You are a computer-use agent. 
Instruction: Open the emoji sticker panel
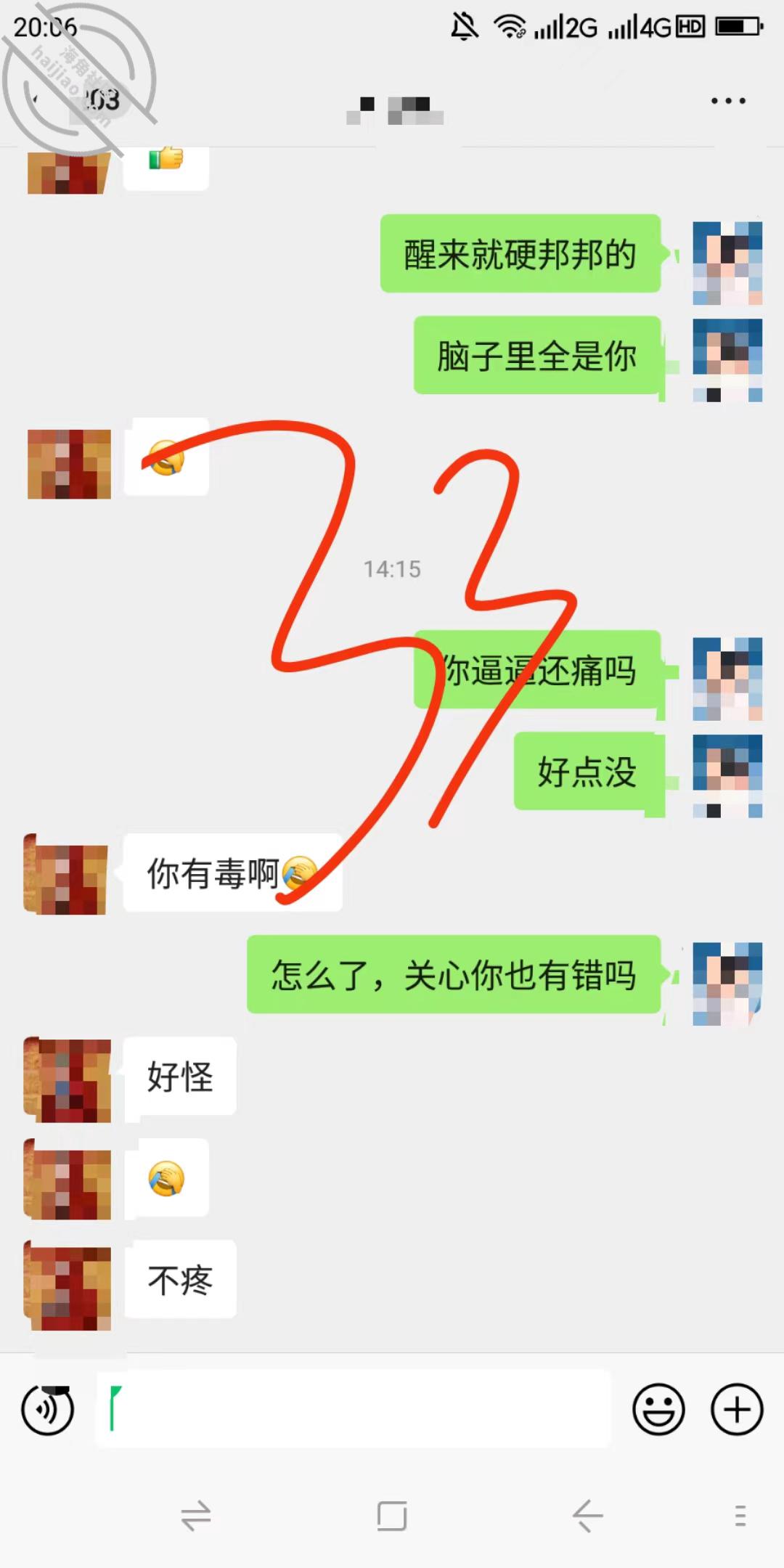[x=658, y=1410]
